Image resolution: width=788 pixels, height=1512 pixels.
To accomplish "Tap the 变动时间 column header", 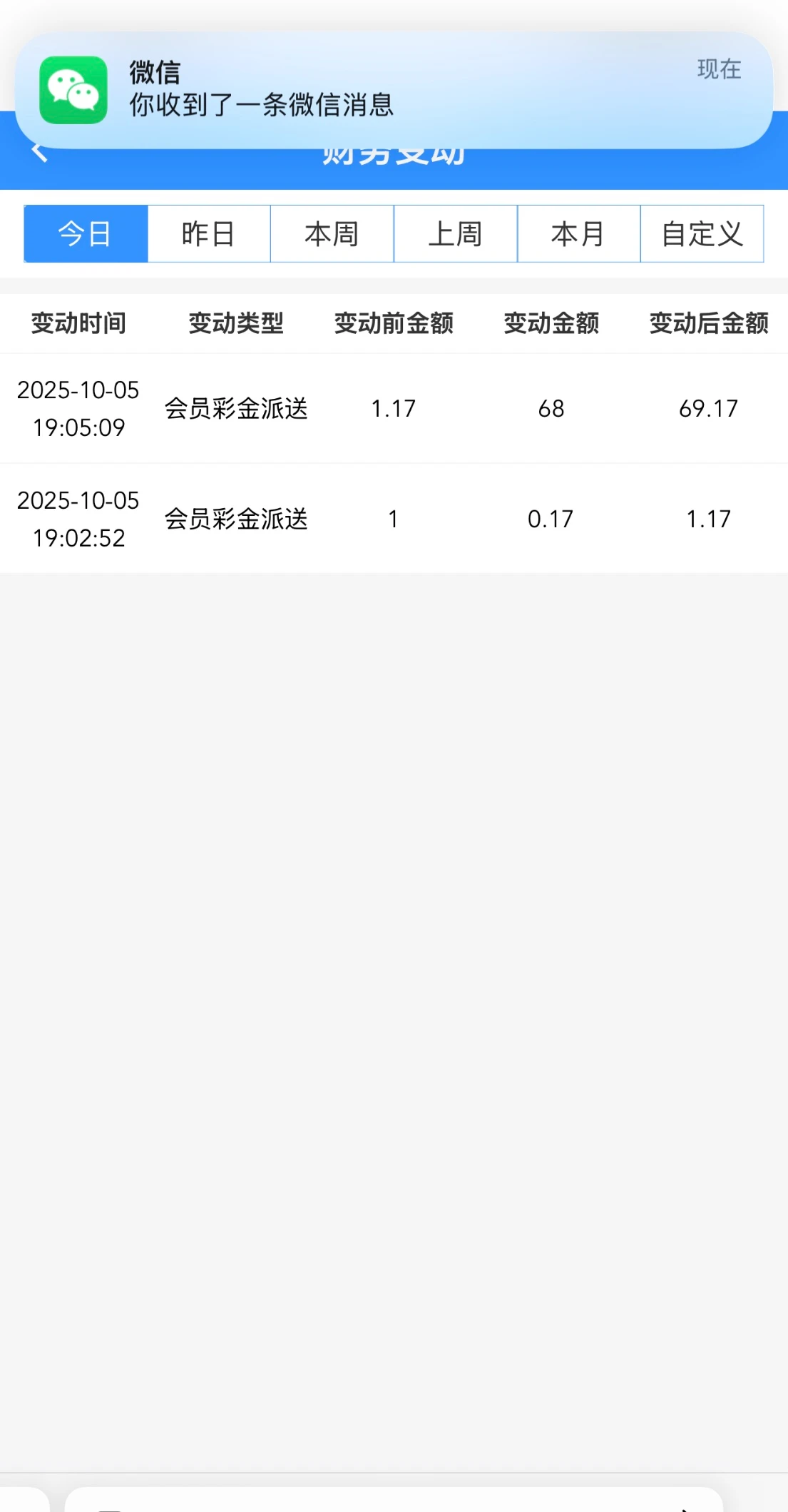I will (78, 323).
